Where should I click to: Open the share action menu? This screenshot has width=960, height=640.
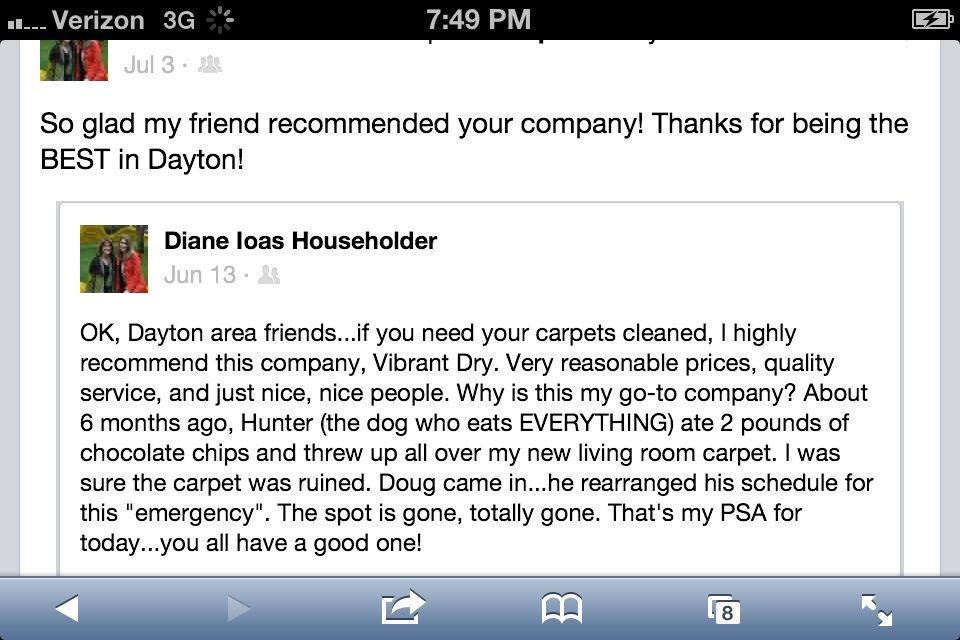(403, 608)
